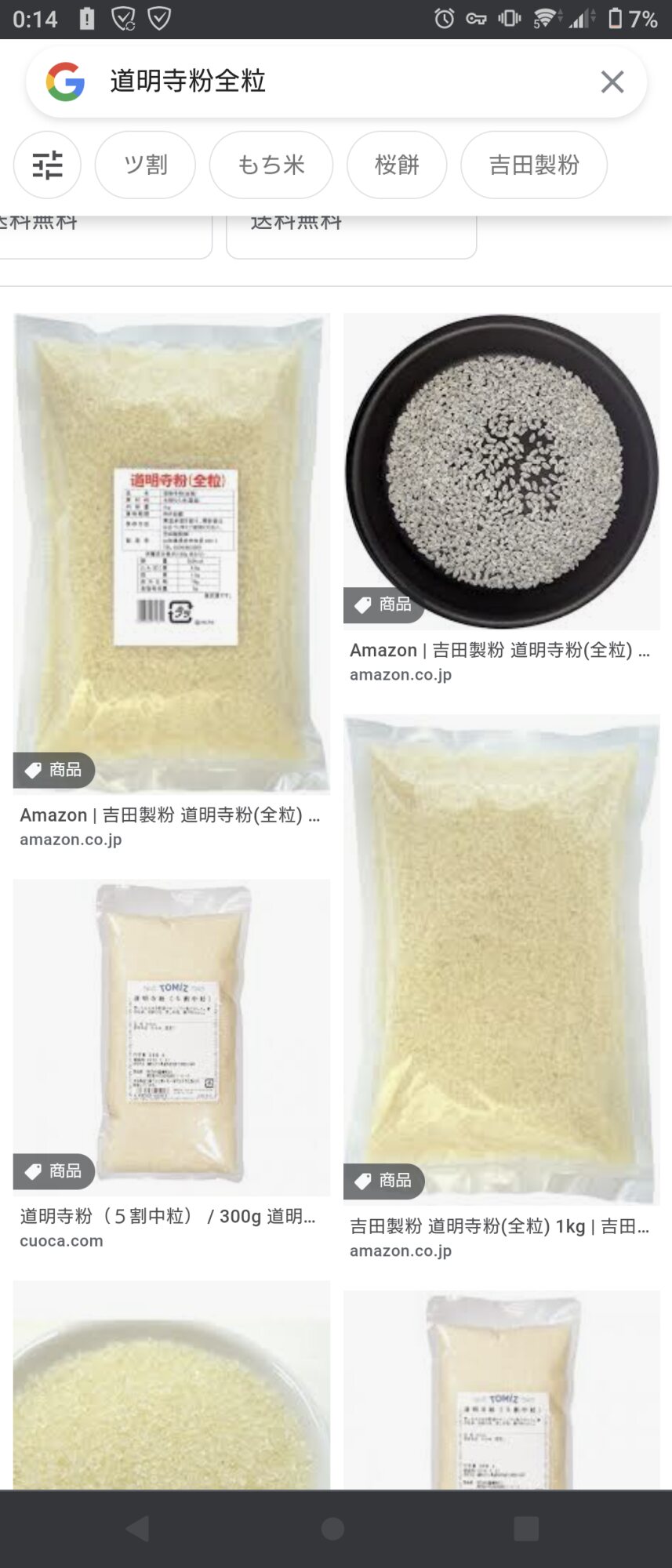The width and height of the screenshot is (672, 1568).
Task: Open the partly visible TOMIZ bag image tile
Action: (x=501, y=1392)
